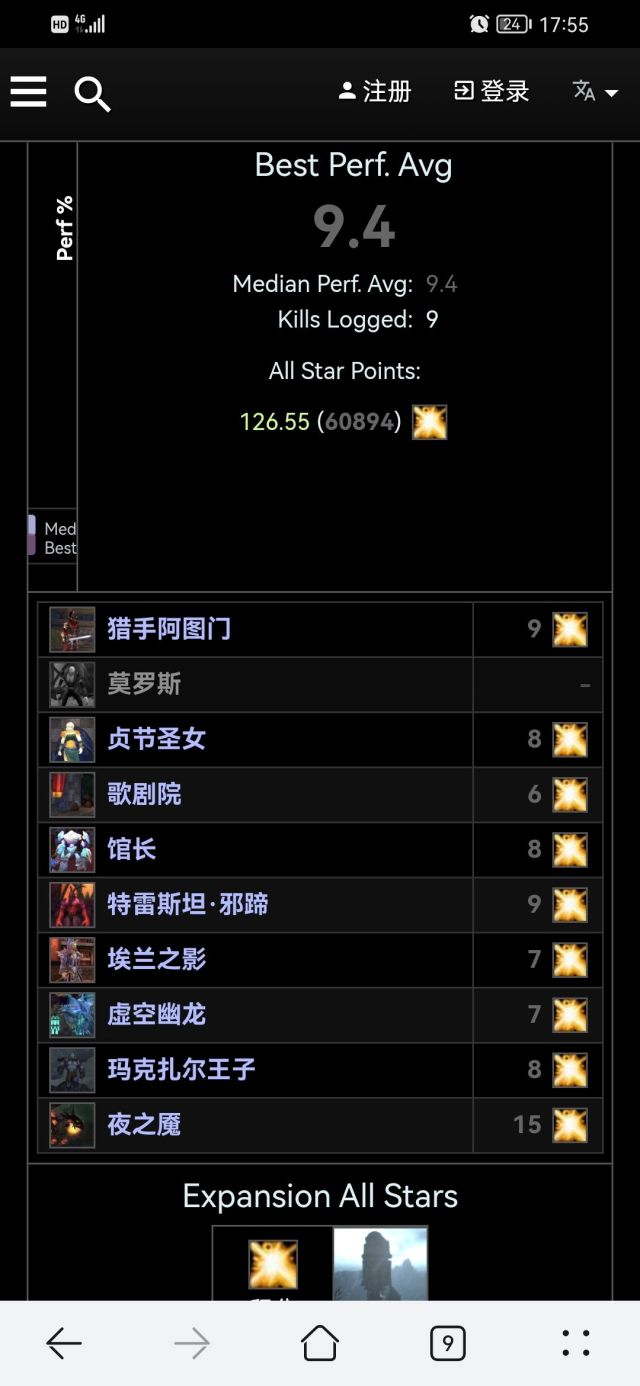Open boss 埃兰之影
Image resolution: width=640 pixels, height=1386 pixels.
click(x=156, y=959)
